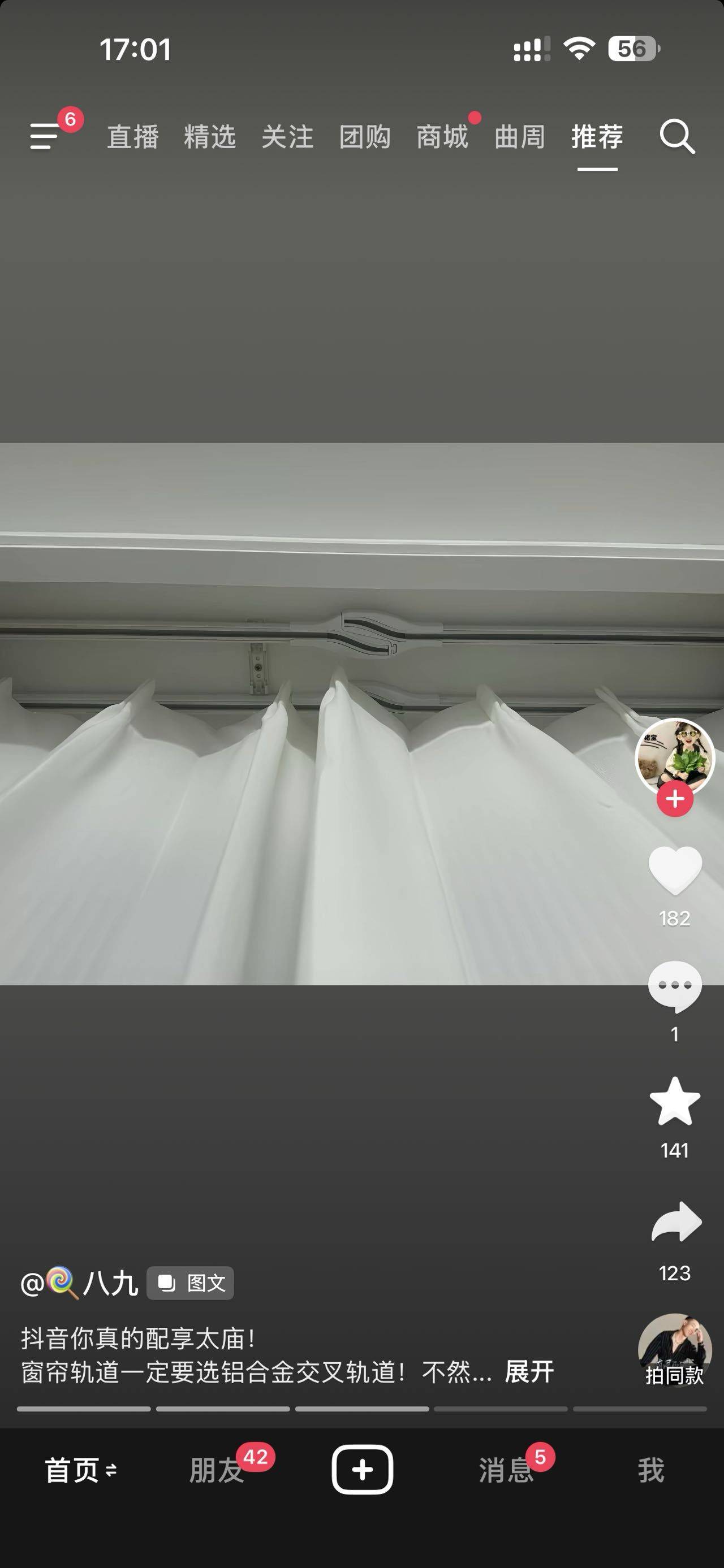Open the 团购 tab

(365, 136)
